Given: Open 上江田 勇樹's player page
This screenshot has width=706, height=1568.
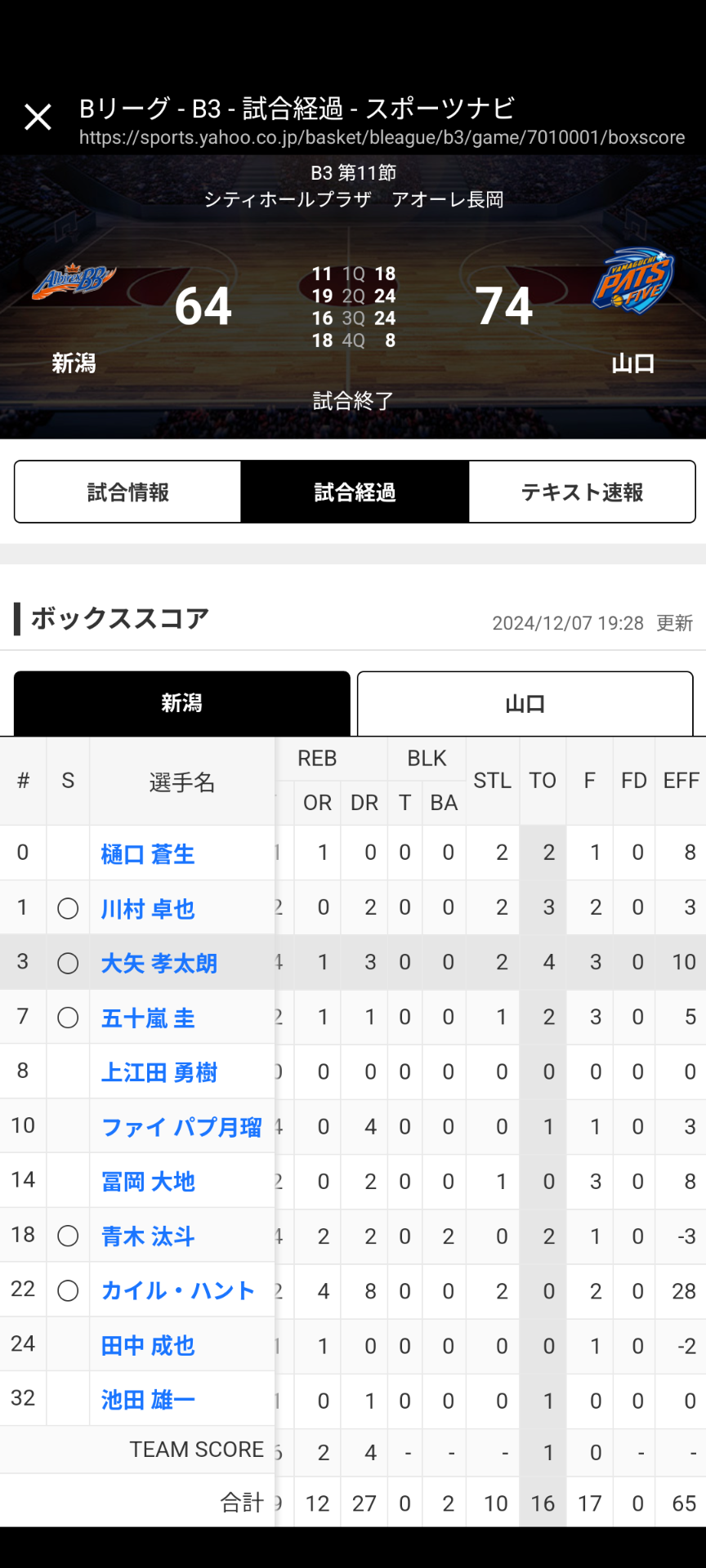Looking at the screenshot, I should click(159, 1072).
